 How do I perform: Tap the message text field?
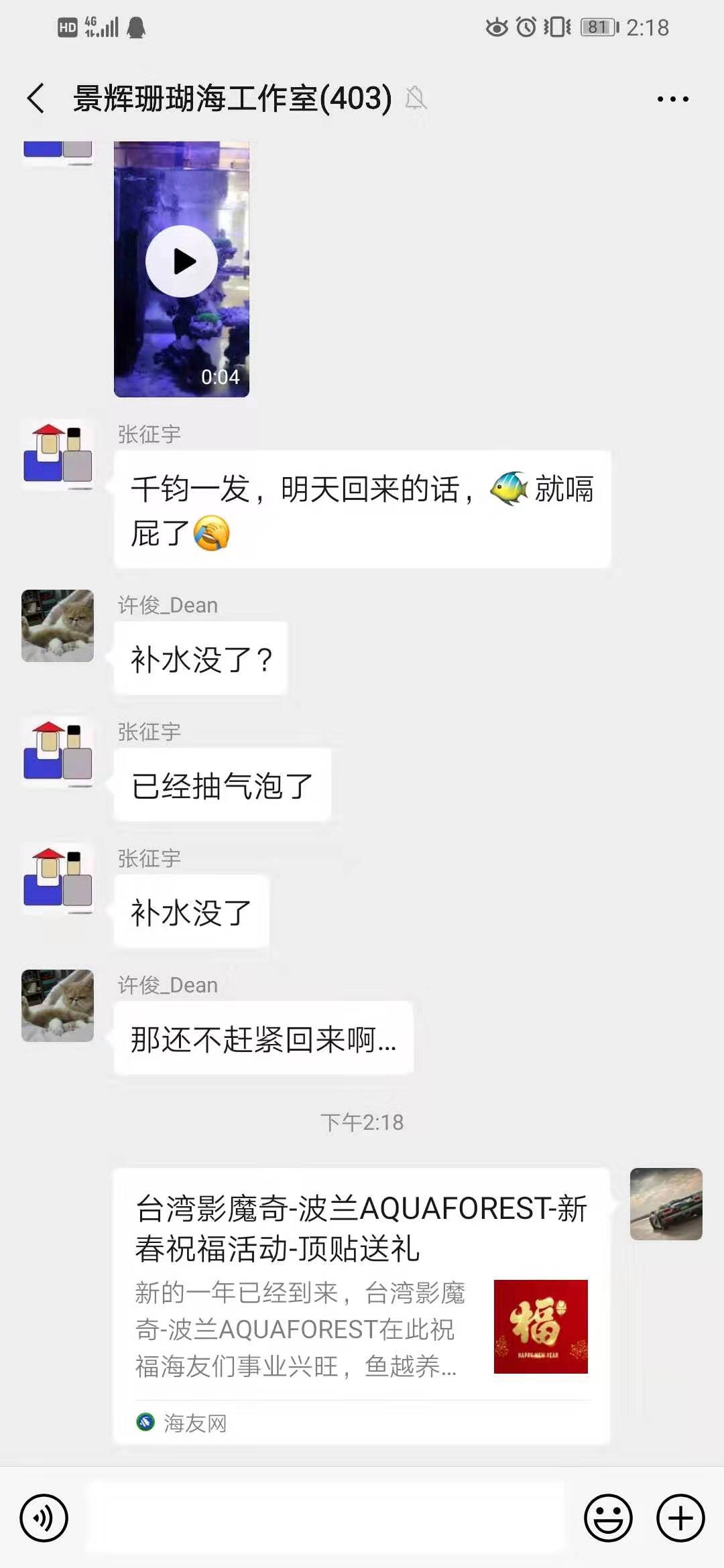pyautogui.click(x=326, y=1518)
